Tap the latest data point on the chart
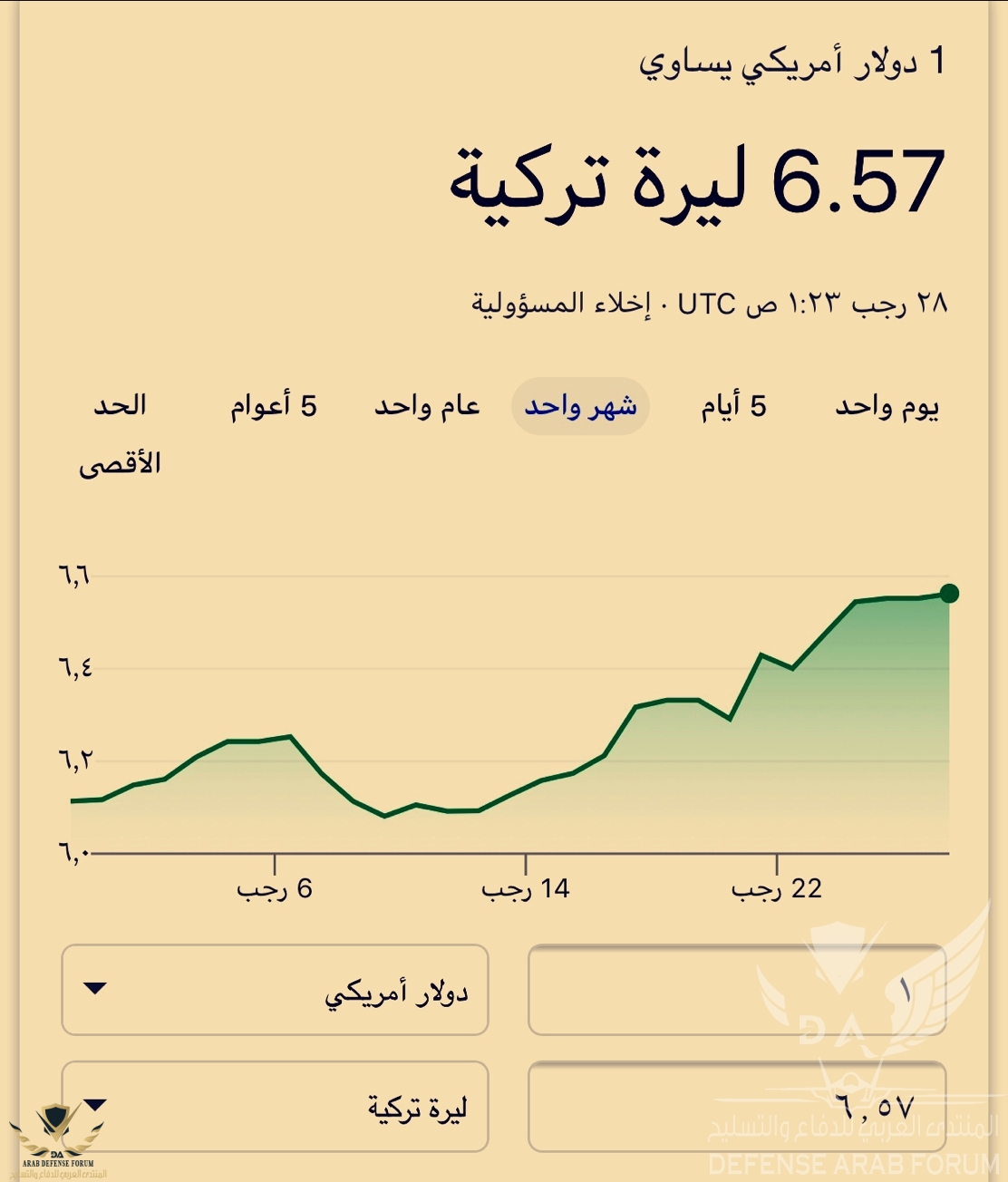The width and height of the screenshot is (1008, 1182). coord(949,594)
